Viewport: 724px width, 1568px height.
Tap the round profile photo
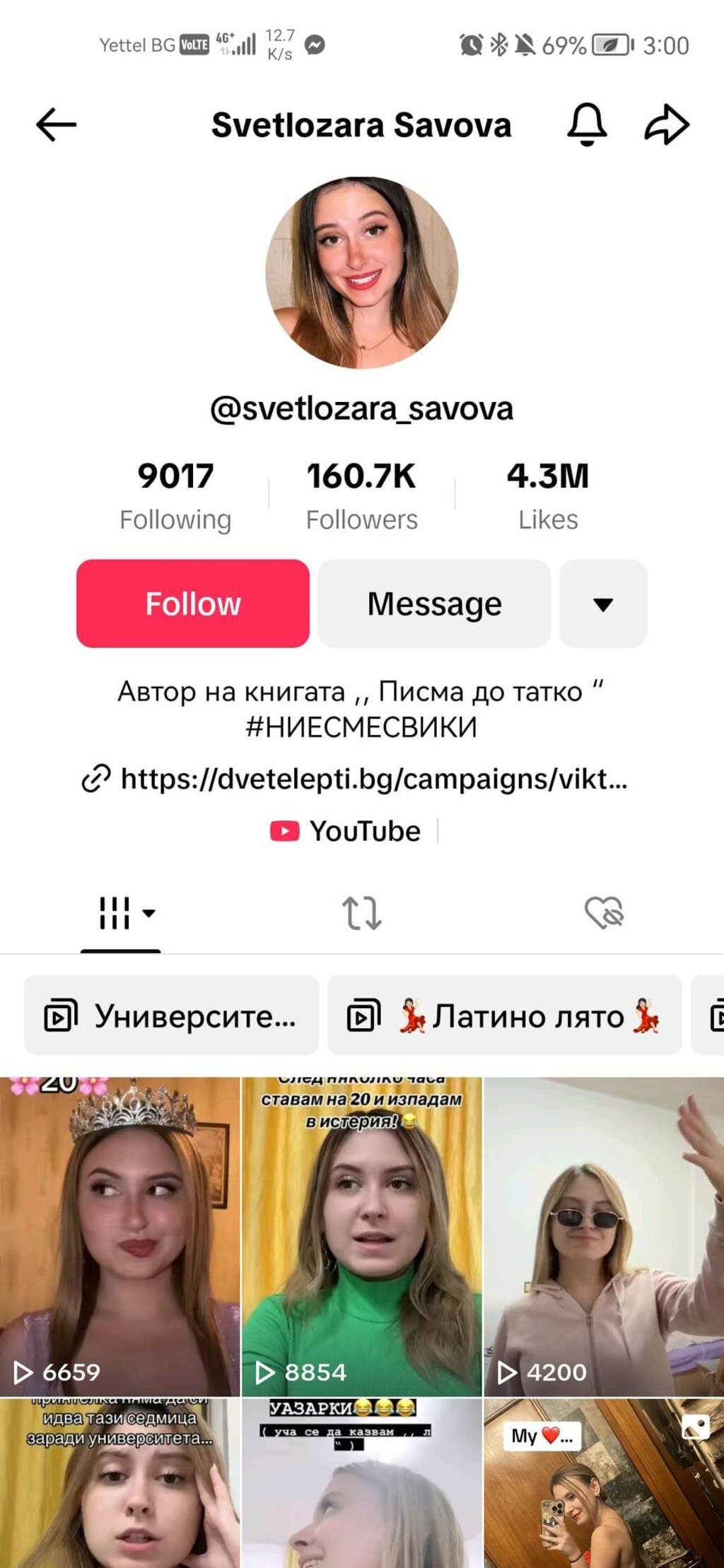pos(361,273)
